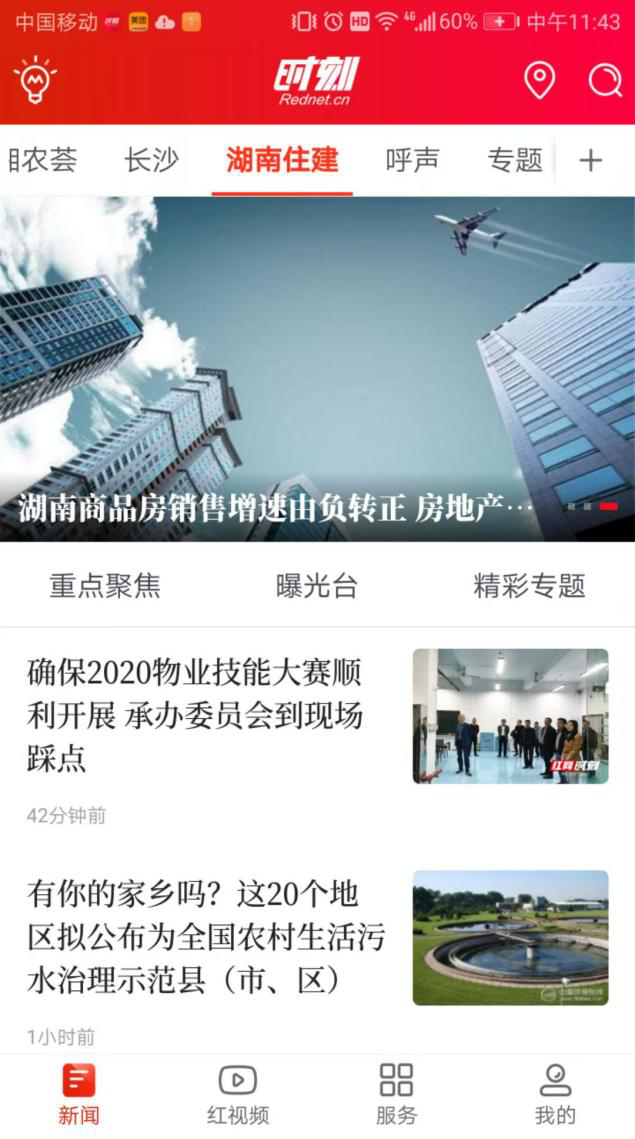Open the 湖南商品房销售增速 banner story
The height and width of the screenshot is (1139, 635).
coord(276,508)
